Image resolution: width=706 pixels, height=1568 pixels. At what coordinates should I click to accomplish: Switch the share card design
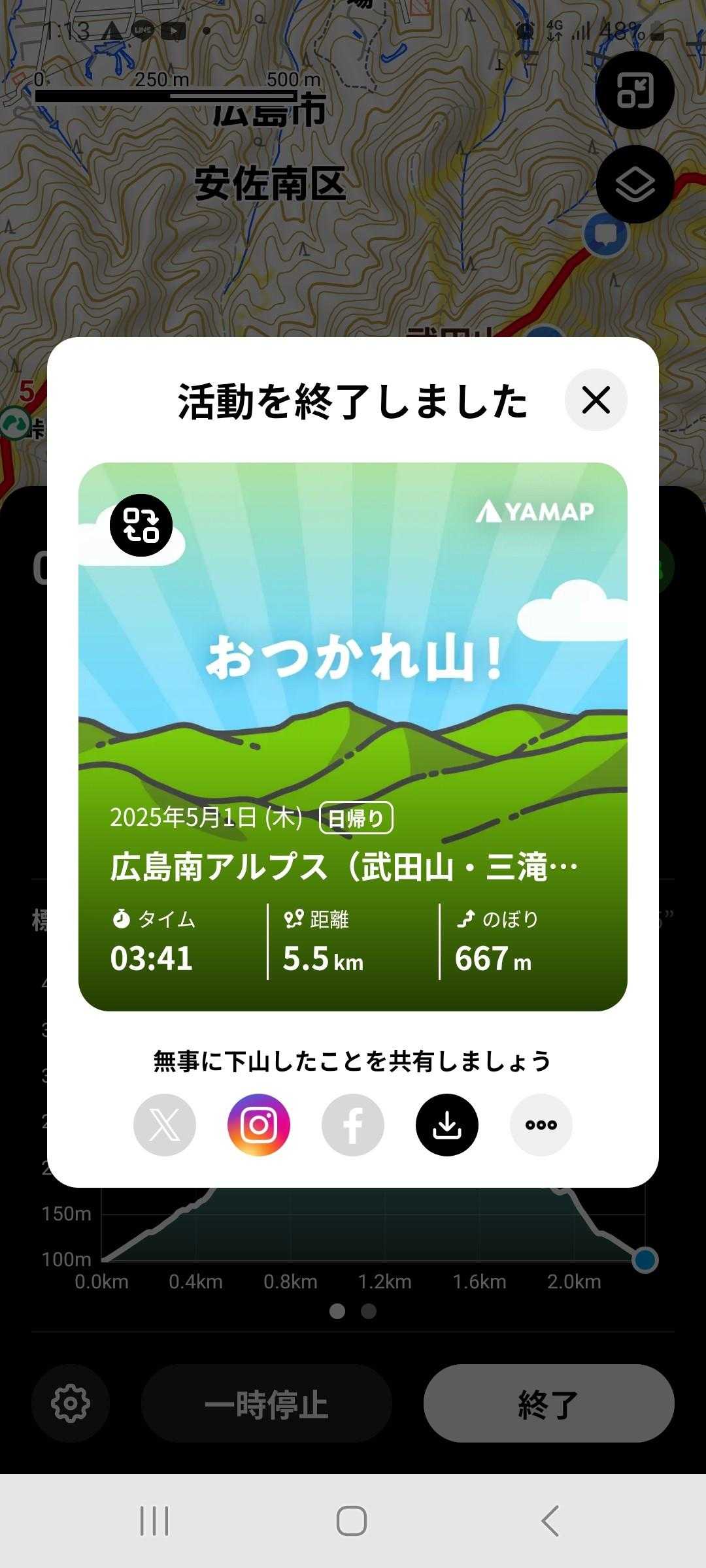tap(141, 525)
